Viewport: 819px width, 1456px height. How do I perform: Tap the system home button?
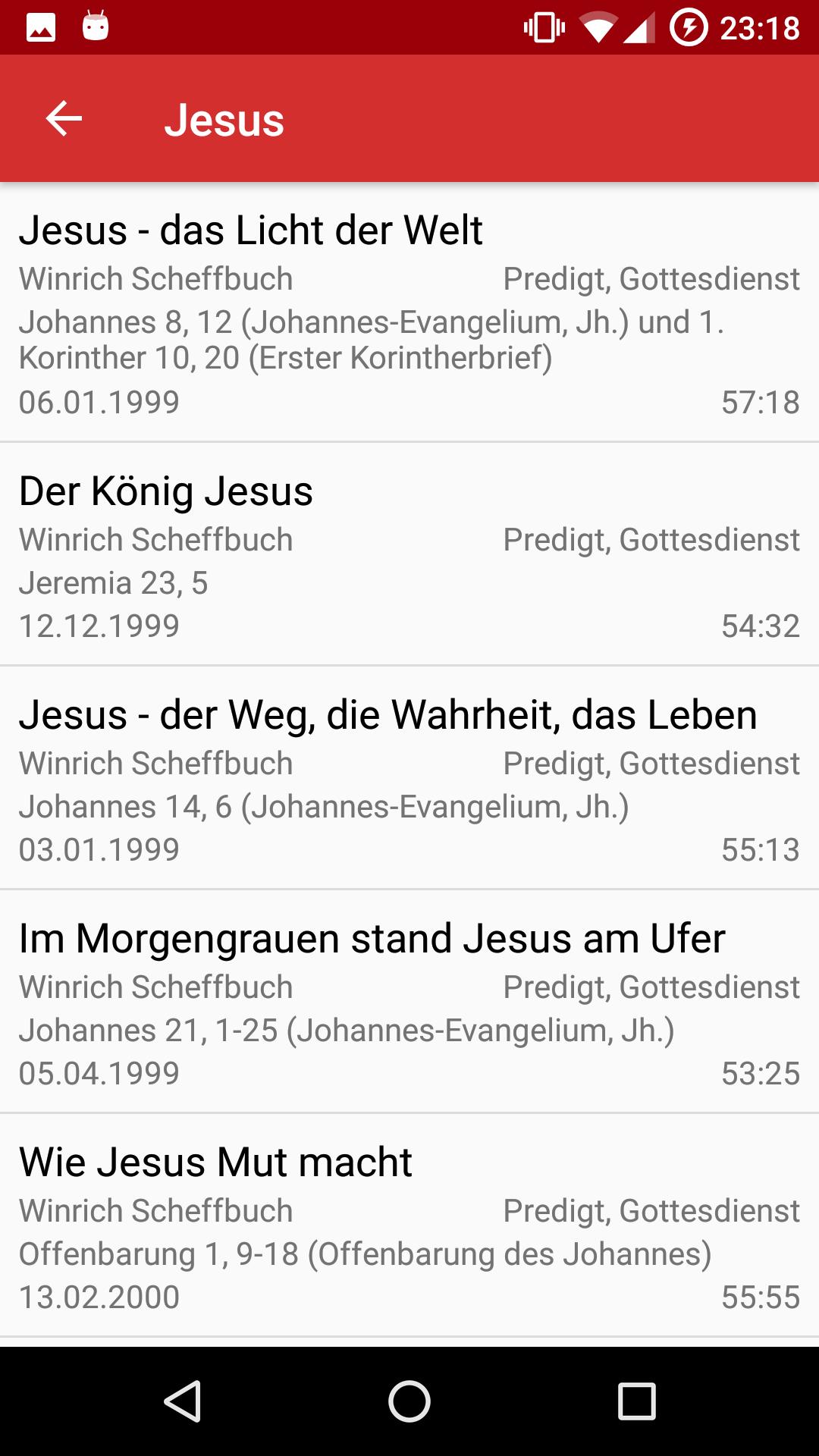(409, 1401)
